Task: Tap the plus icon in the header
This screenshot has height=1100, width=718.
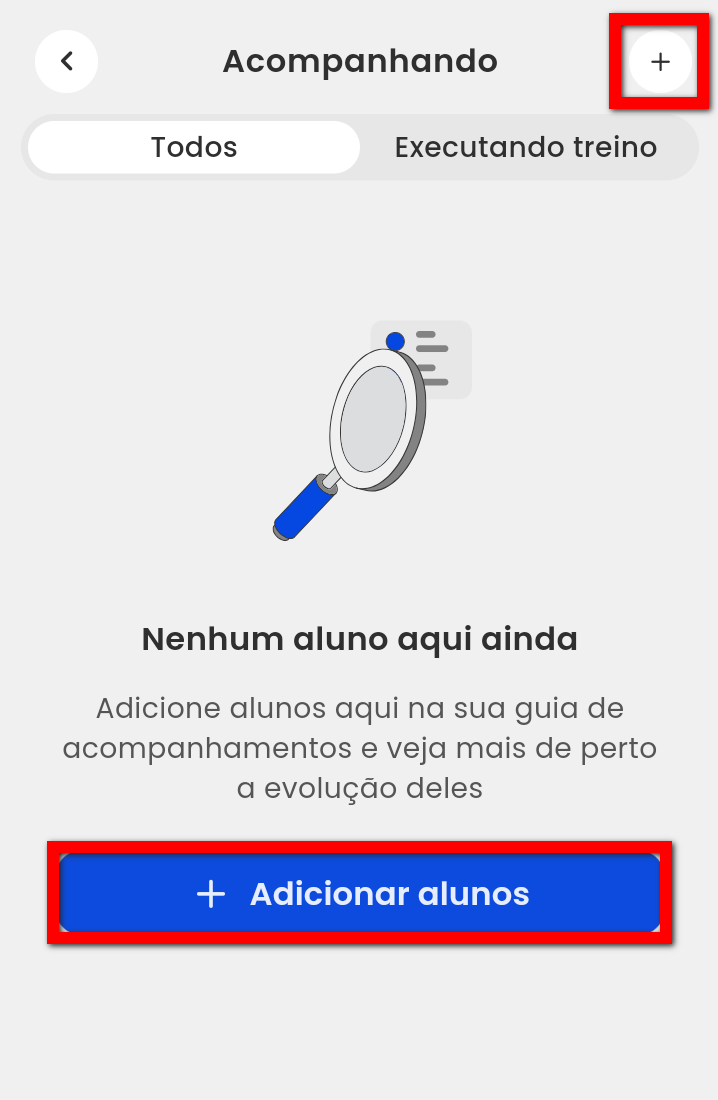Action: tap(660, 62)
